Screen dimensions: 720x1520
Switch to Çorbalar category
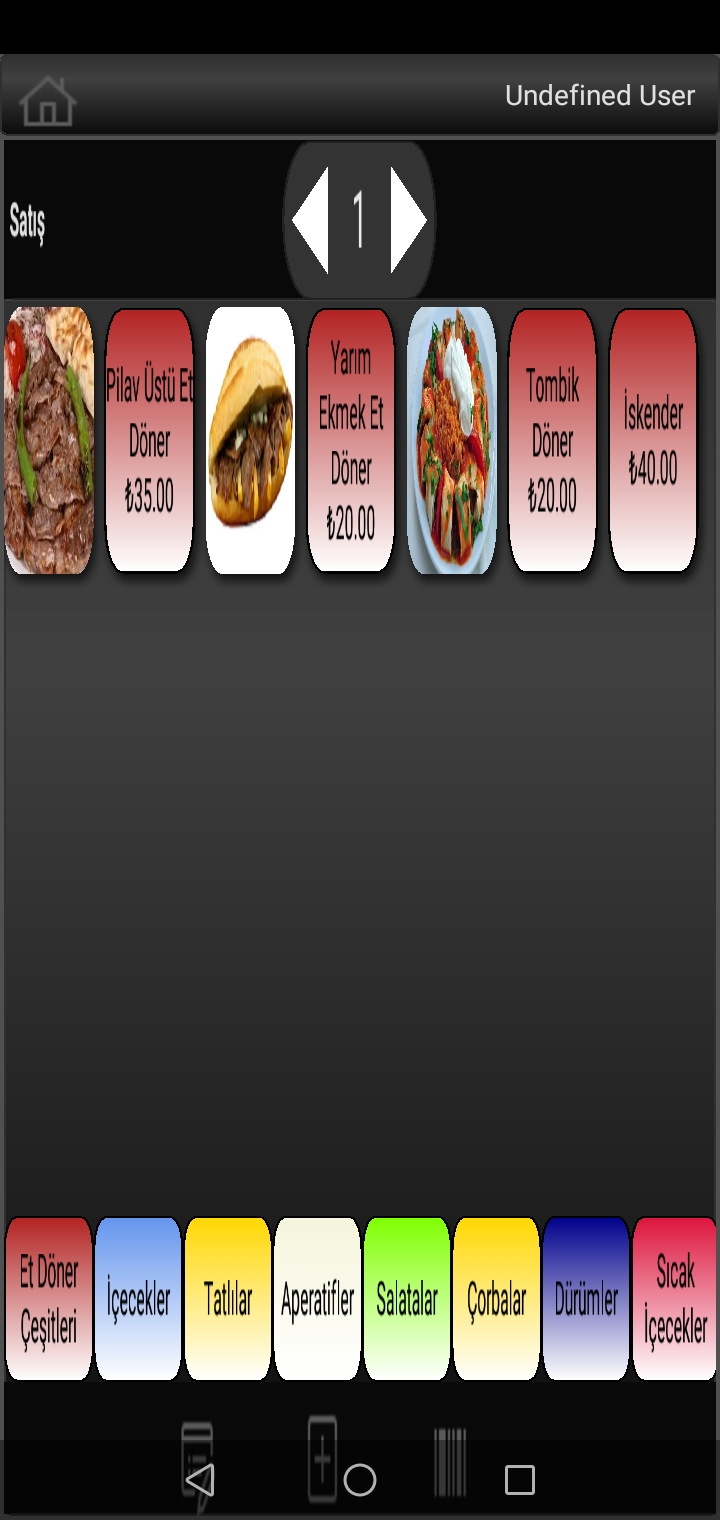tap(496, 1299)
